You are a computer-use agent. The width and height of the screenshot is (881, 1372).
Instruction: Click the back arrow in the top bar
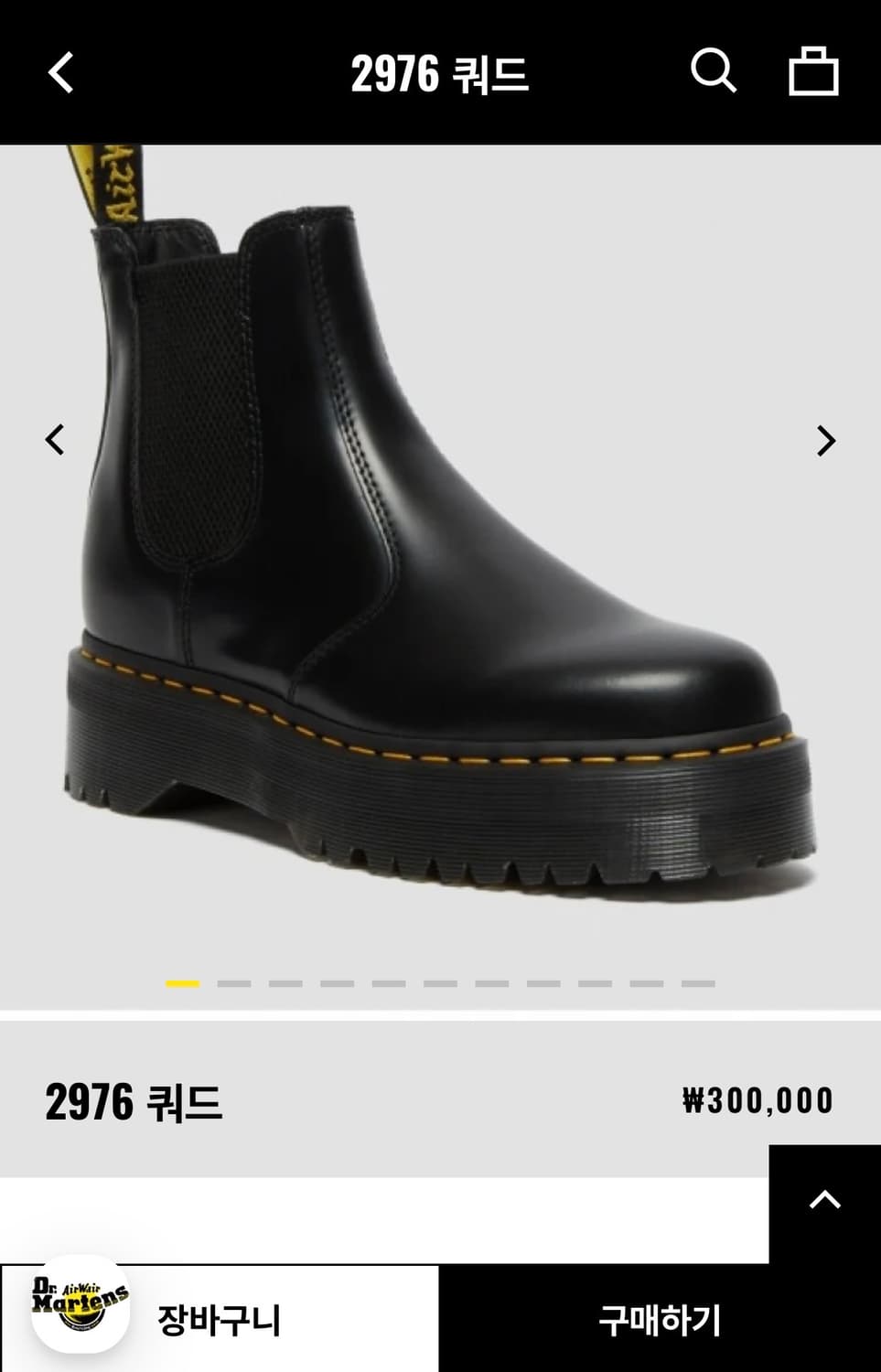pyautogui.click(x=60, y=73)
